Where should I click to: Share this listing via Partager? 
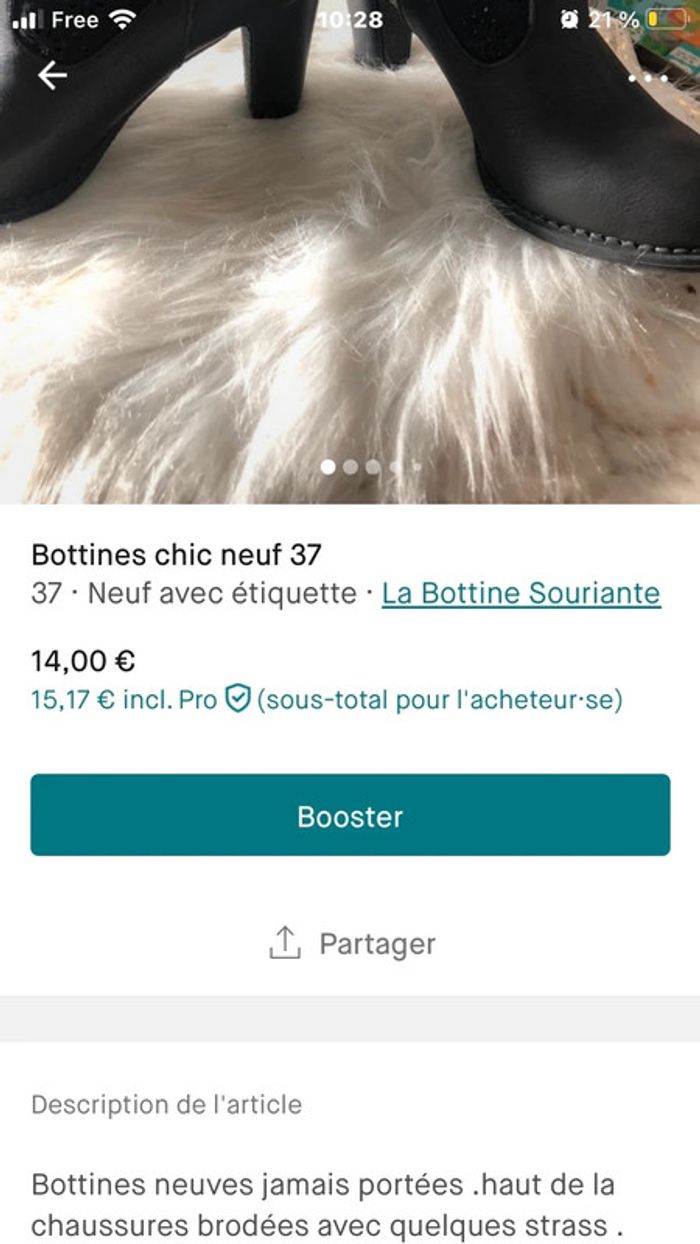click(x=352, y=943)
